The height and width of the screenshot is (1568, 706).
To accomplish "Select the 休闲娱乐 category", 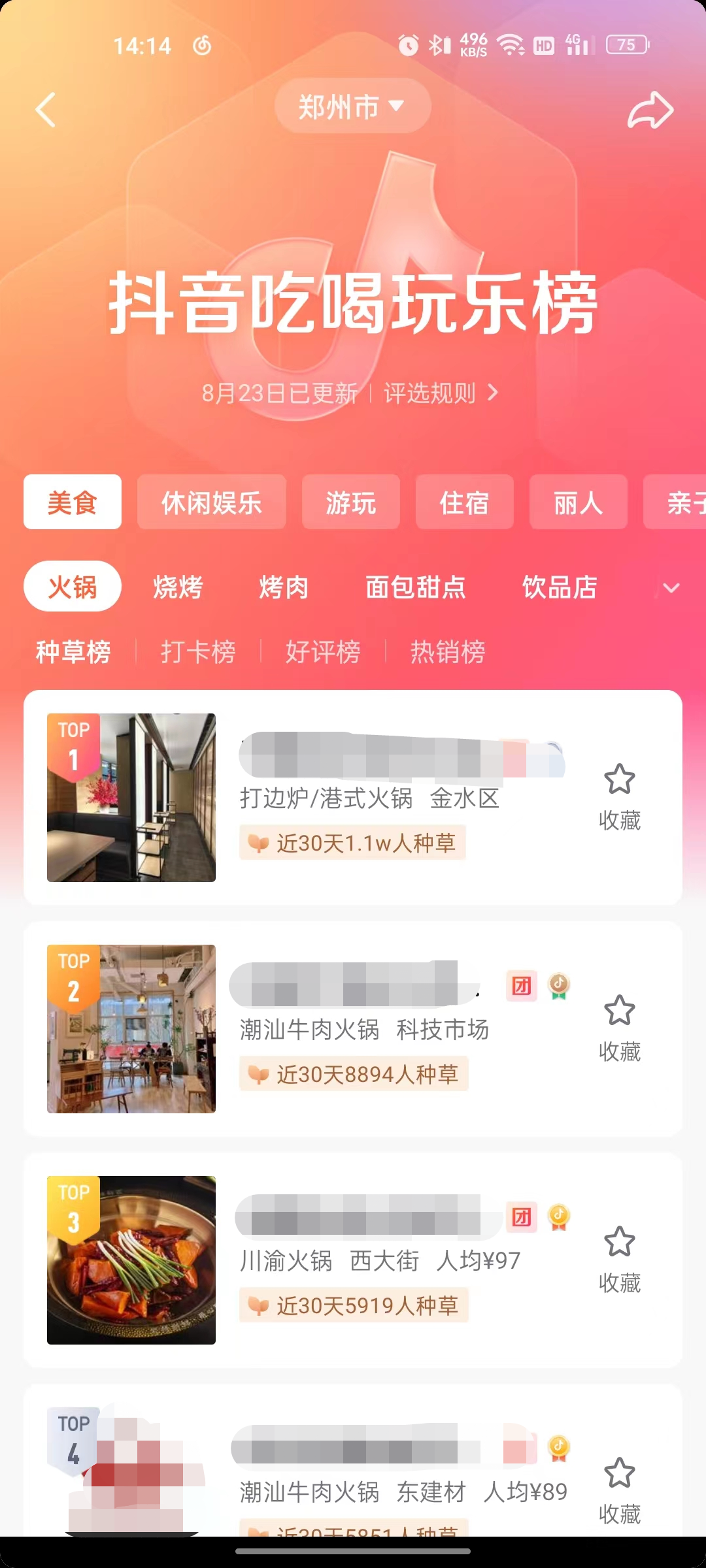I will [211, 502].
